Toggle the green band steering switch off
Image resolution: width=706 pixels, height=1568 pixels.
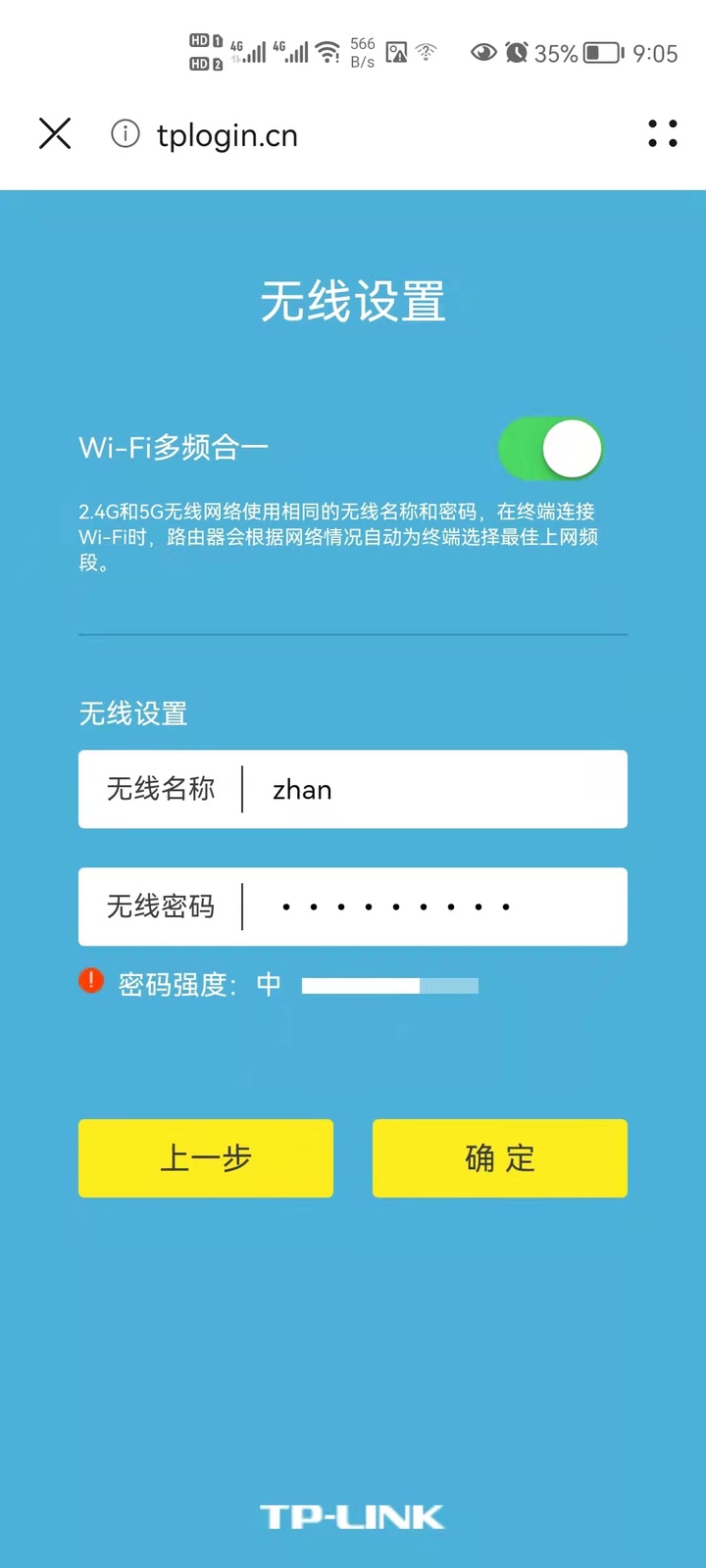click(551, 448)
